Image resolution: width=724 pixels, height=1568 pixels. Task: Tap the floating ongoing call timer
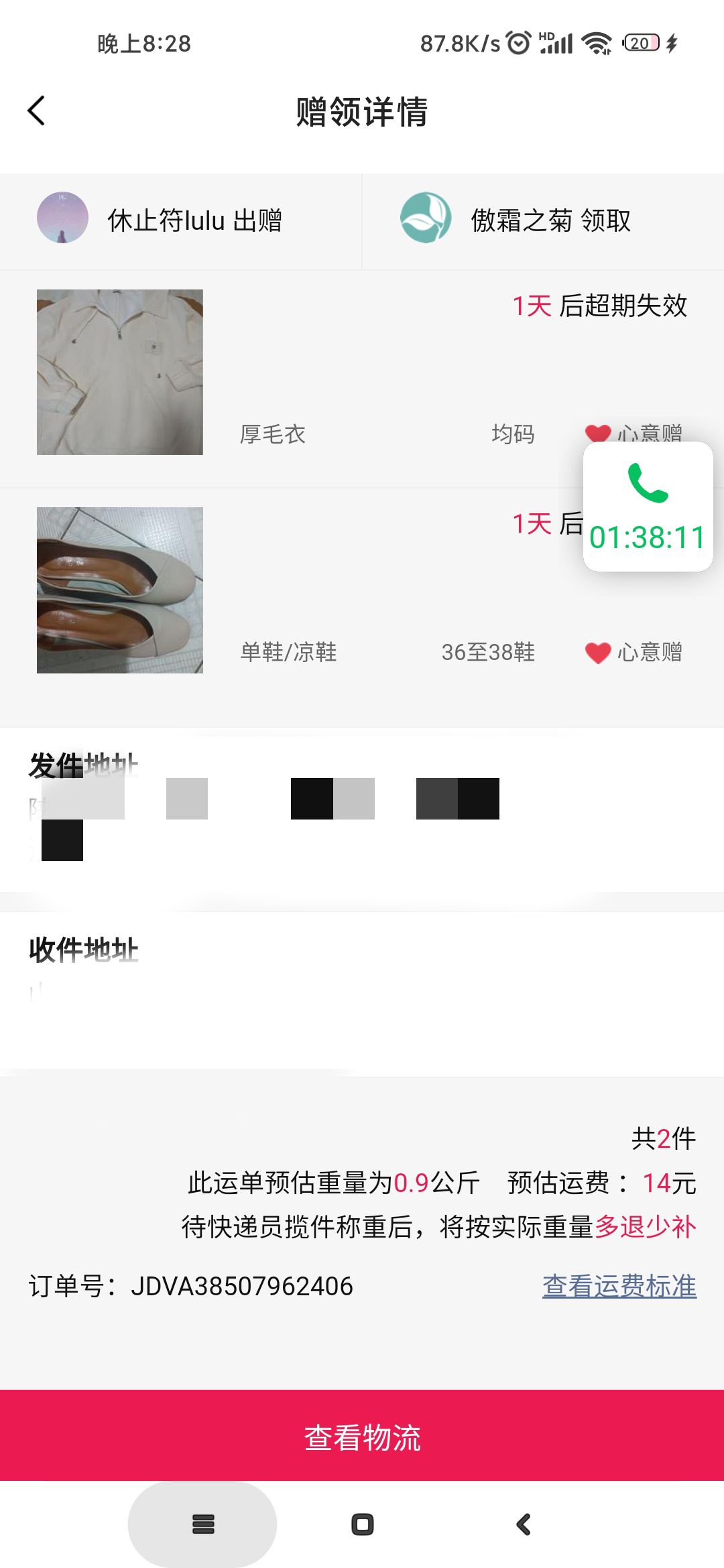(x=648, y=507)
